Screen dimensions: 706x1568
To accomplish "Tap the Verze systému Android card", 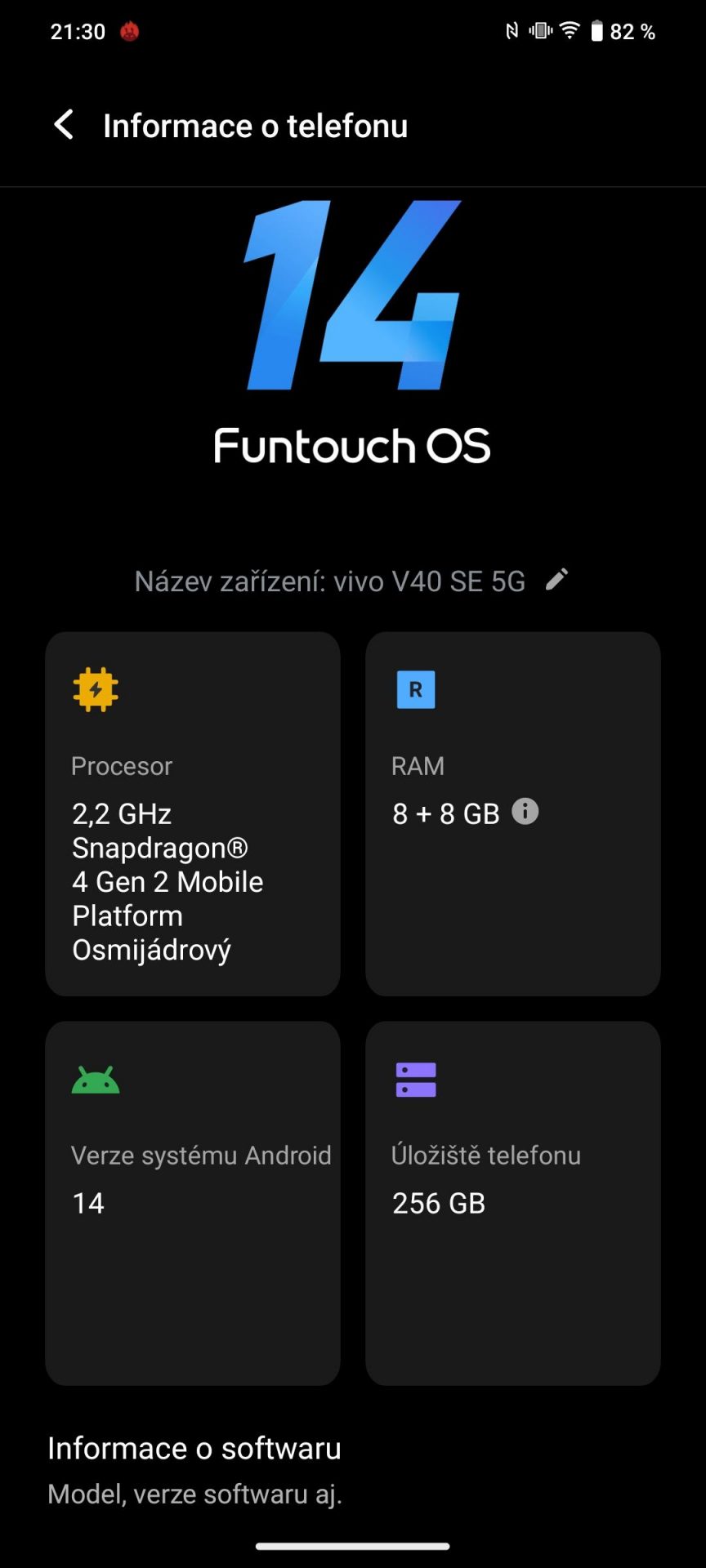I will (193, 1203).
